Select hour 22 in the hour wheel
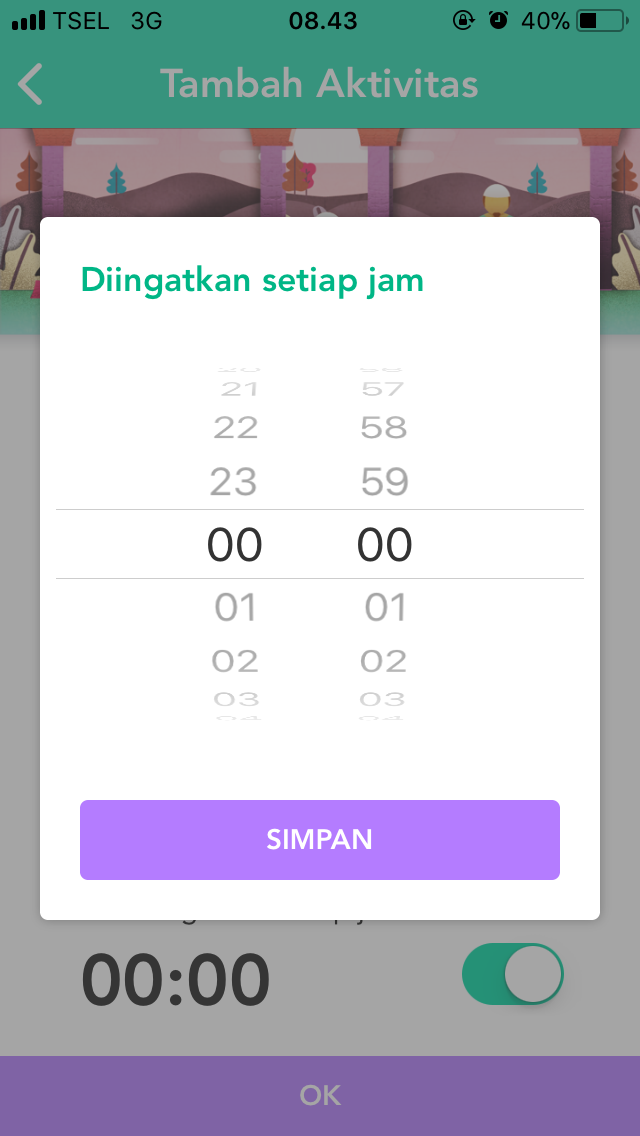The image size is (640, 1136). tap(235, 428)
